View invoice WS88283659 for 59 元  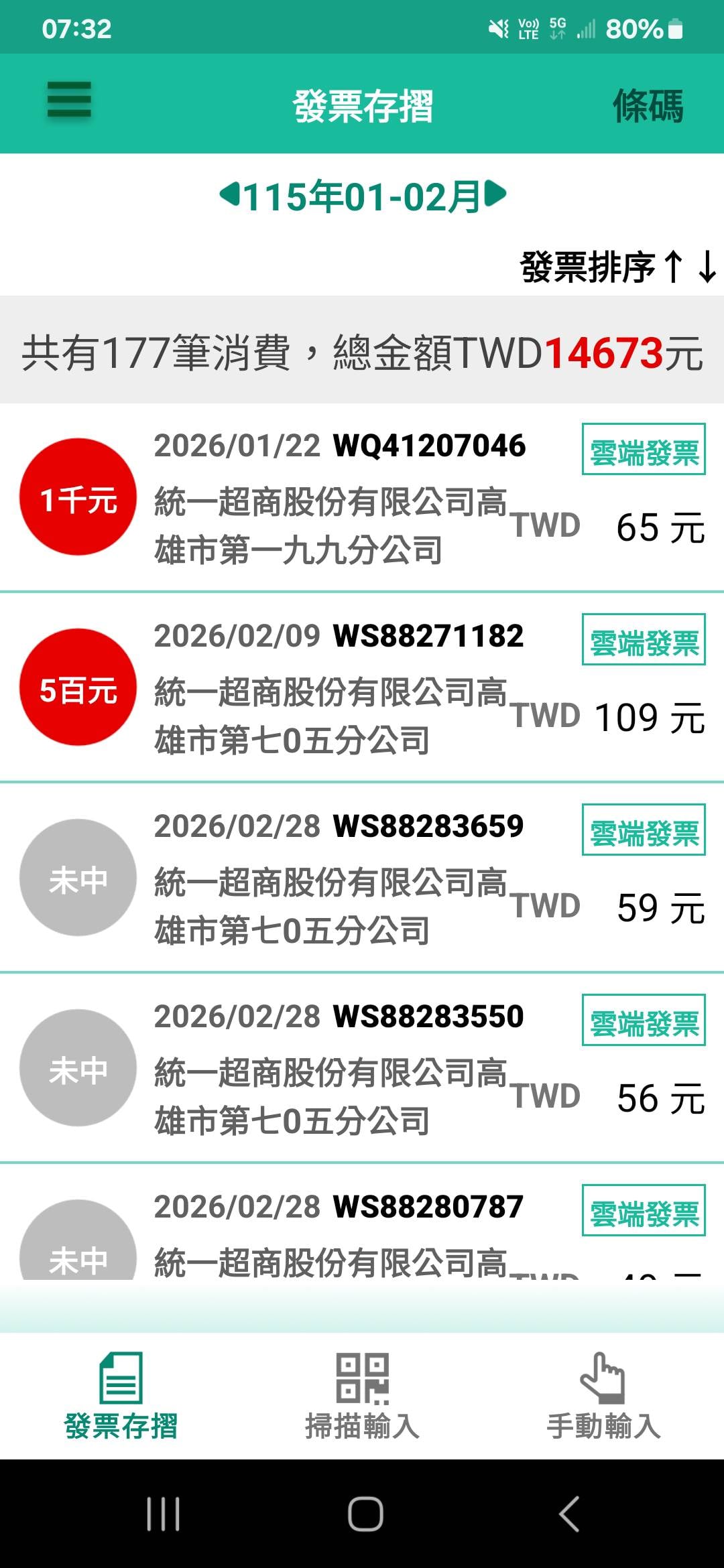tap(362, 878)
